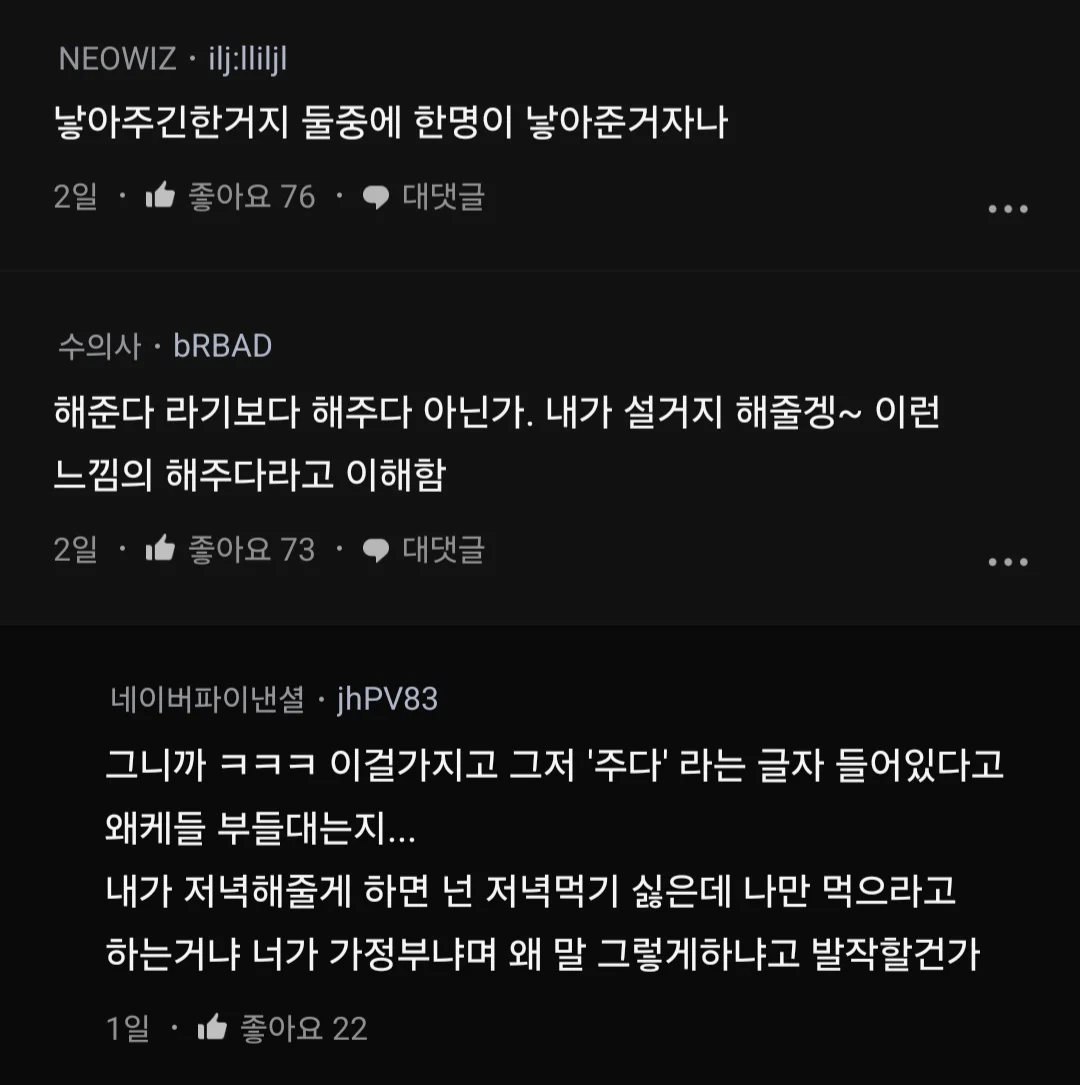Like the jhPV83 reply with 22 likes

tap(213, 1028)
